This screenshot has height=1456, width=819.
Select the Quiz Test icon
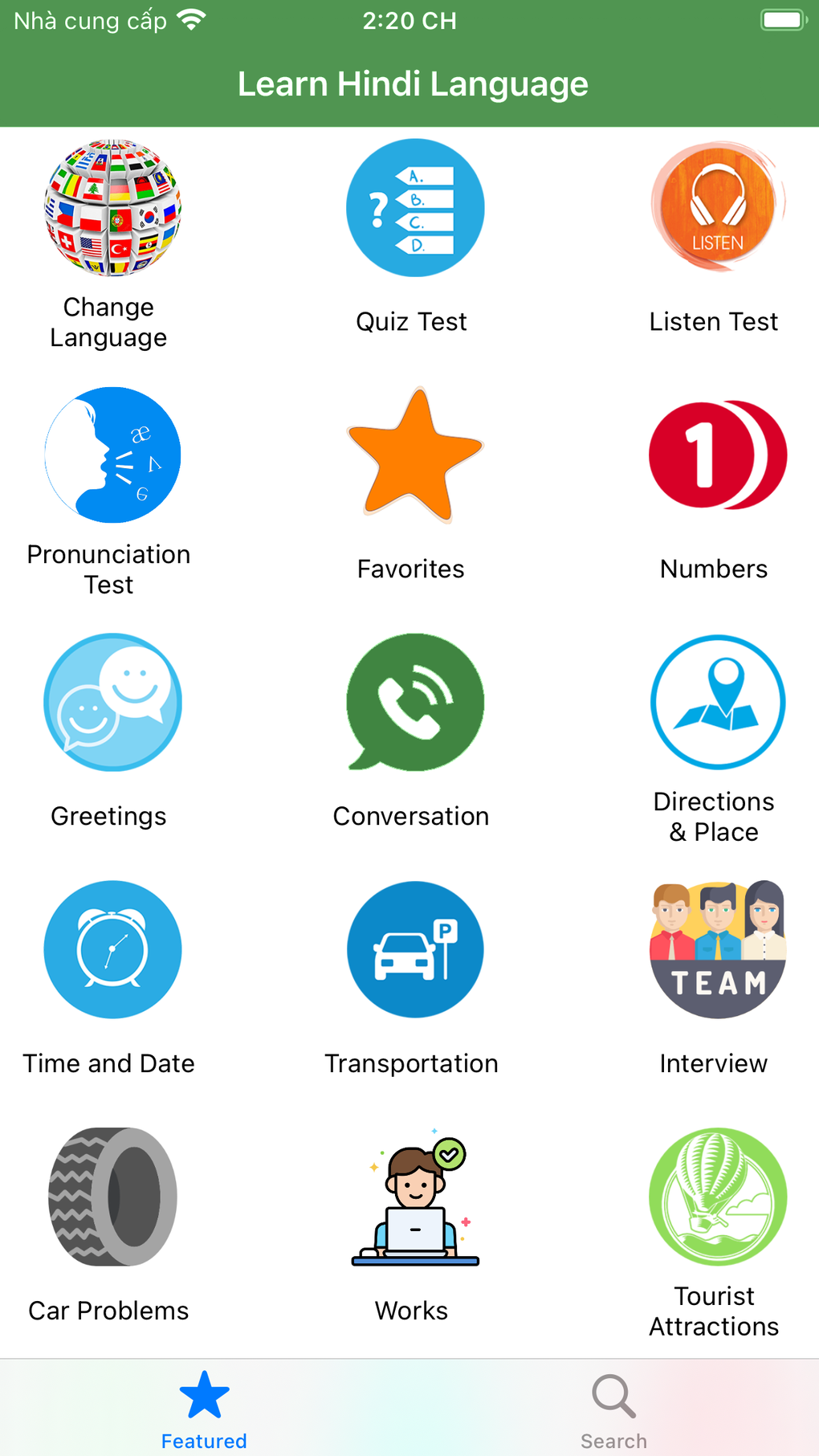pyautogui.click(x=414, y=207)
